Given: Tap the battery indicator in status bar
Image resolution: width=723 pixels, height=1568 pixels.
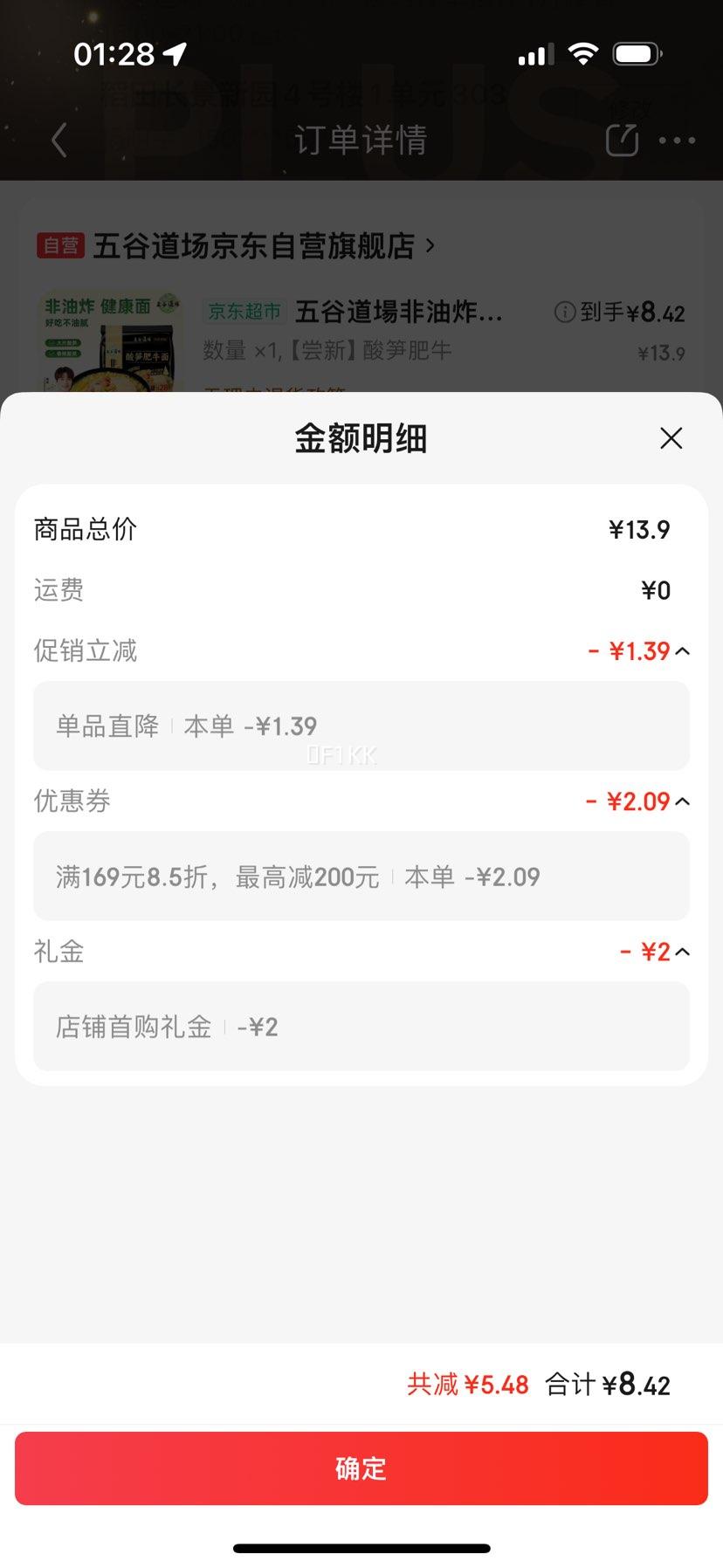Looking at the screenshot, I should [637, 52].
